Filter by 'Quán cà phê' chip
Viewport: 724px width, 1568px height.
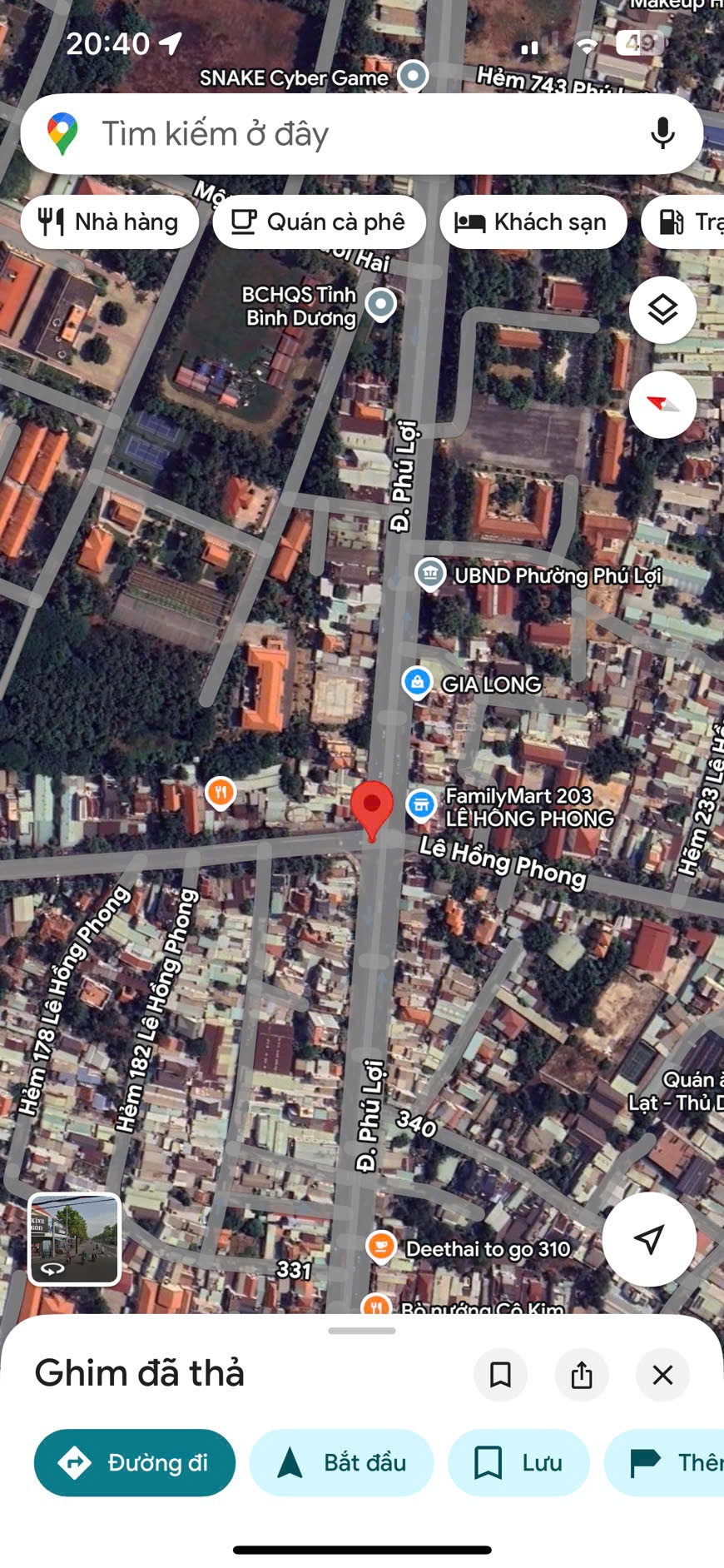(x=320, y=222)
